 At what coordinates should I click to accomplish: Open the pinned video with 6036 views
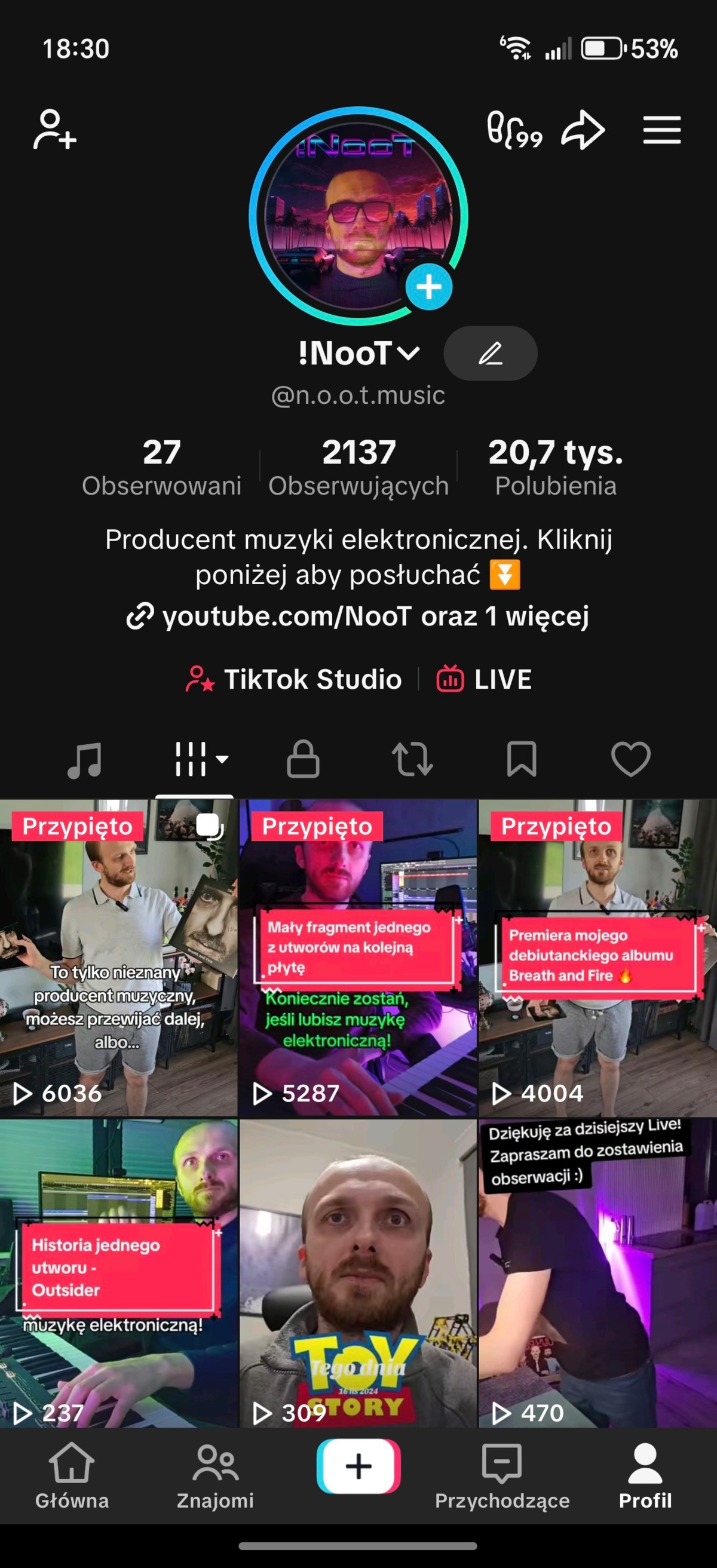coord(119,957)
